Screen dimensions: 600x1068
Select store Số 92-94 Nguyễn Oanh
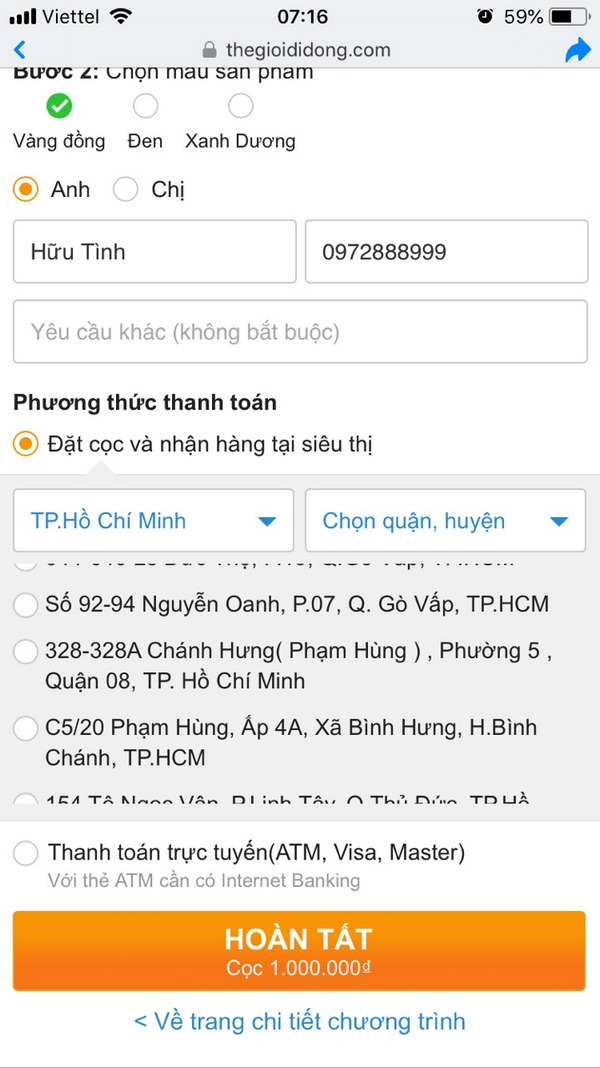pos(26,604)
